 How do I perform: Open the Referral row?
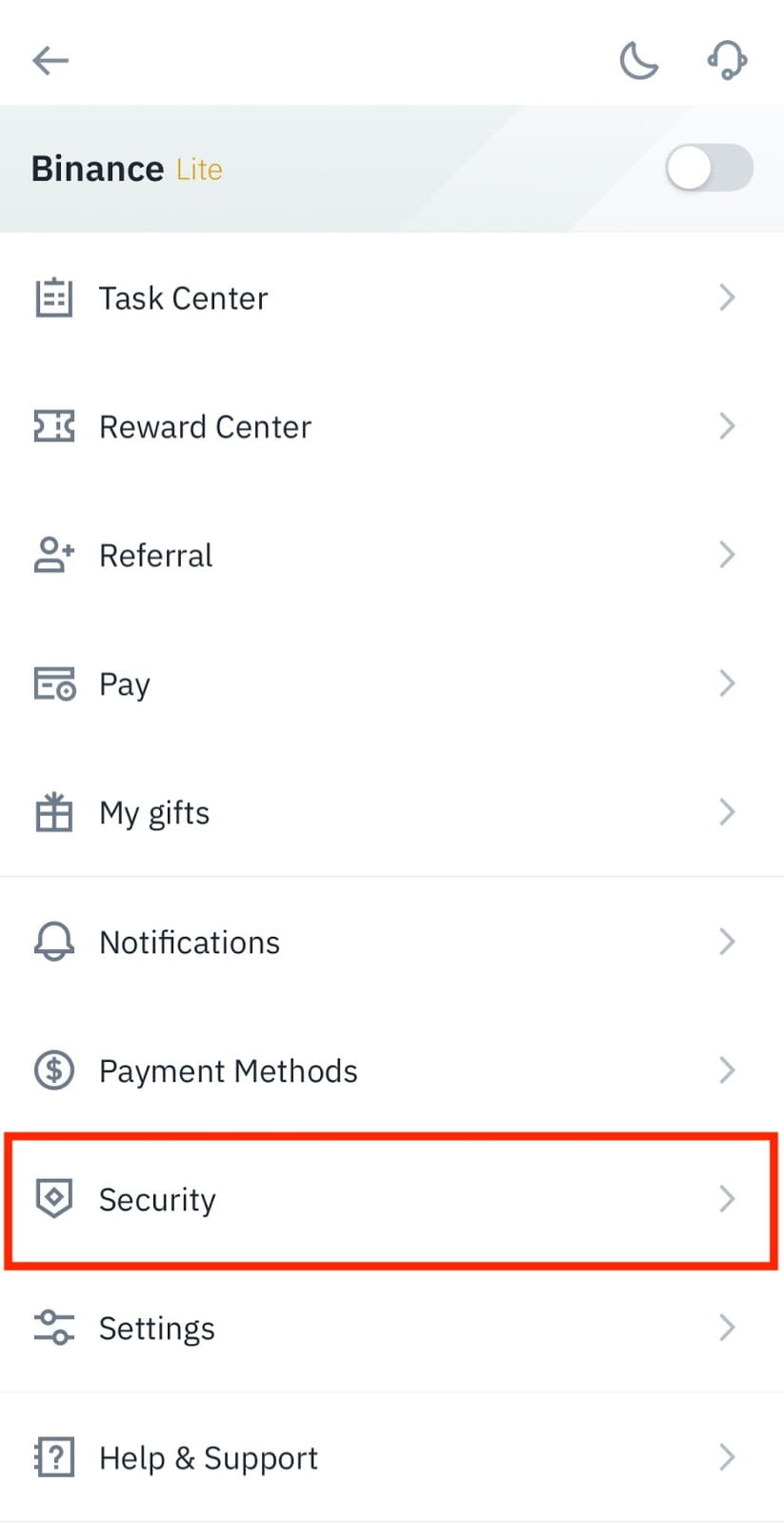click(x=392, y=555)
